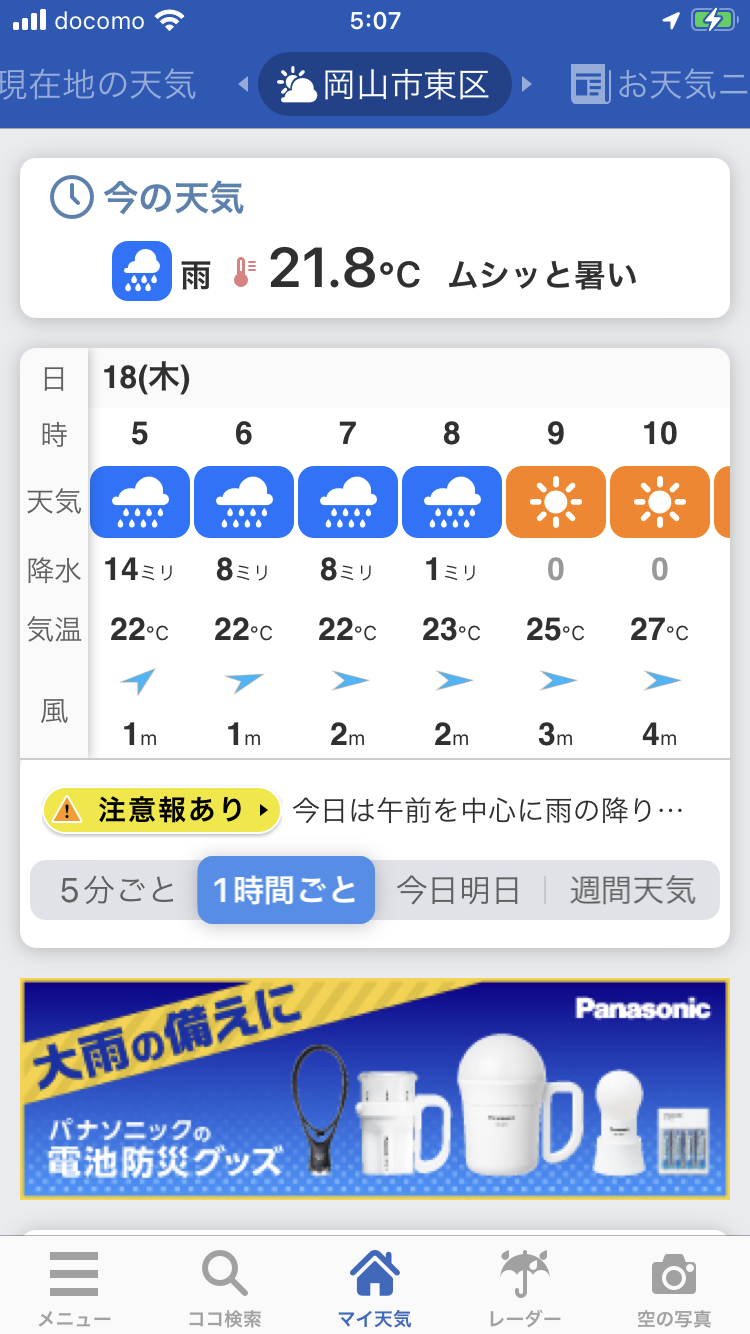Go to ココ検索 search
750x1334 pixels.
click(225, 1287)
